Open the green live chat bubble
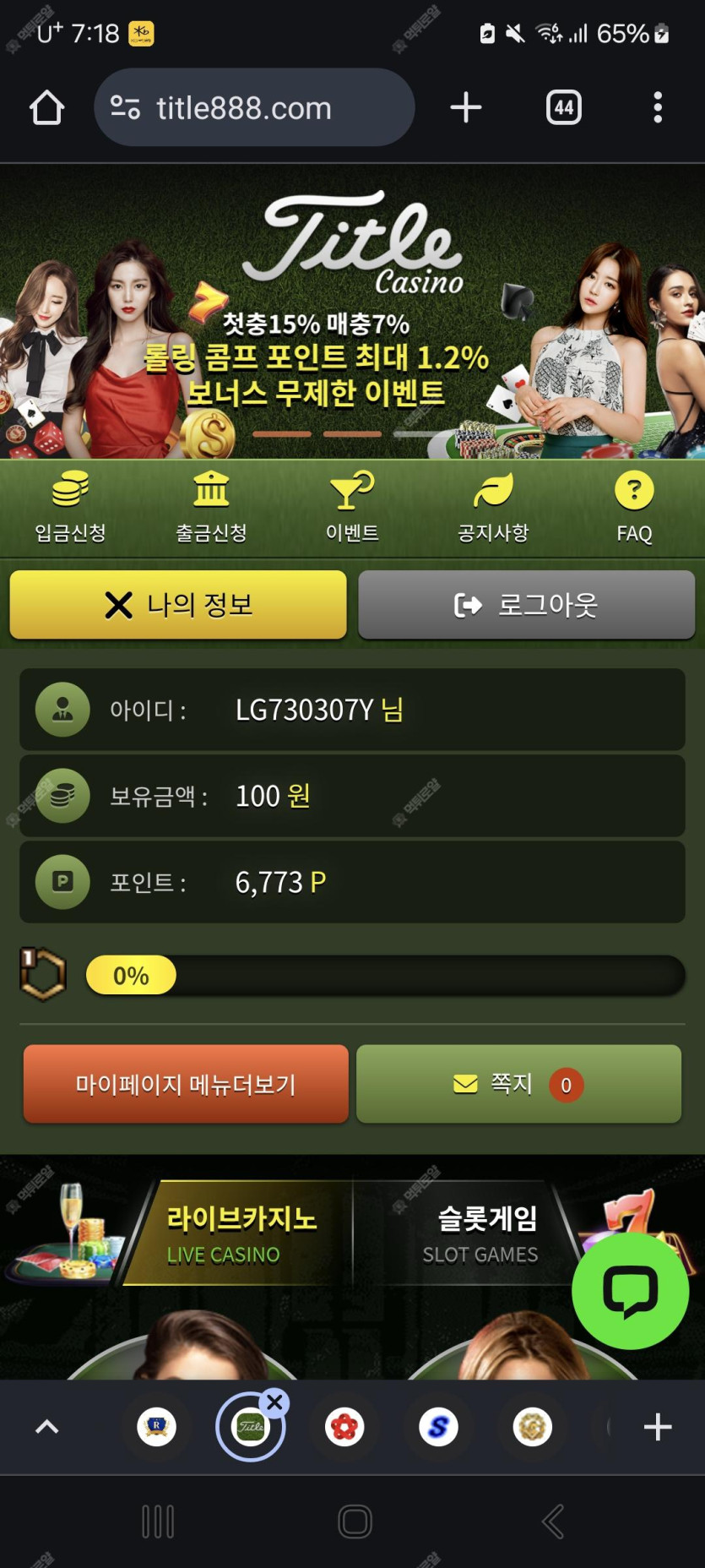 coord(630,1291)
